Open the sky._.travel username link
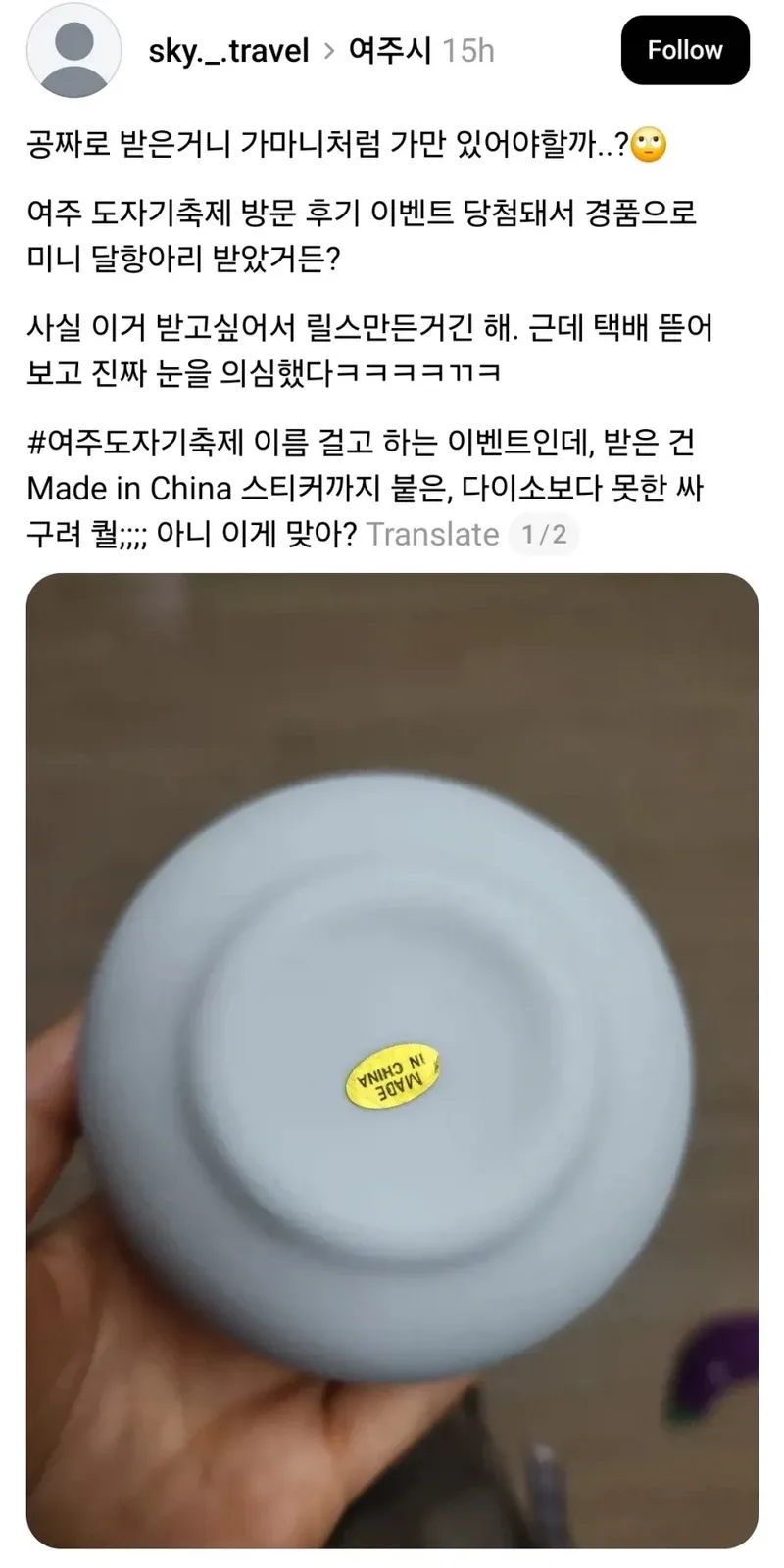Image resolution: width=784 pixels, height=1568 pixels. [228, 50]
